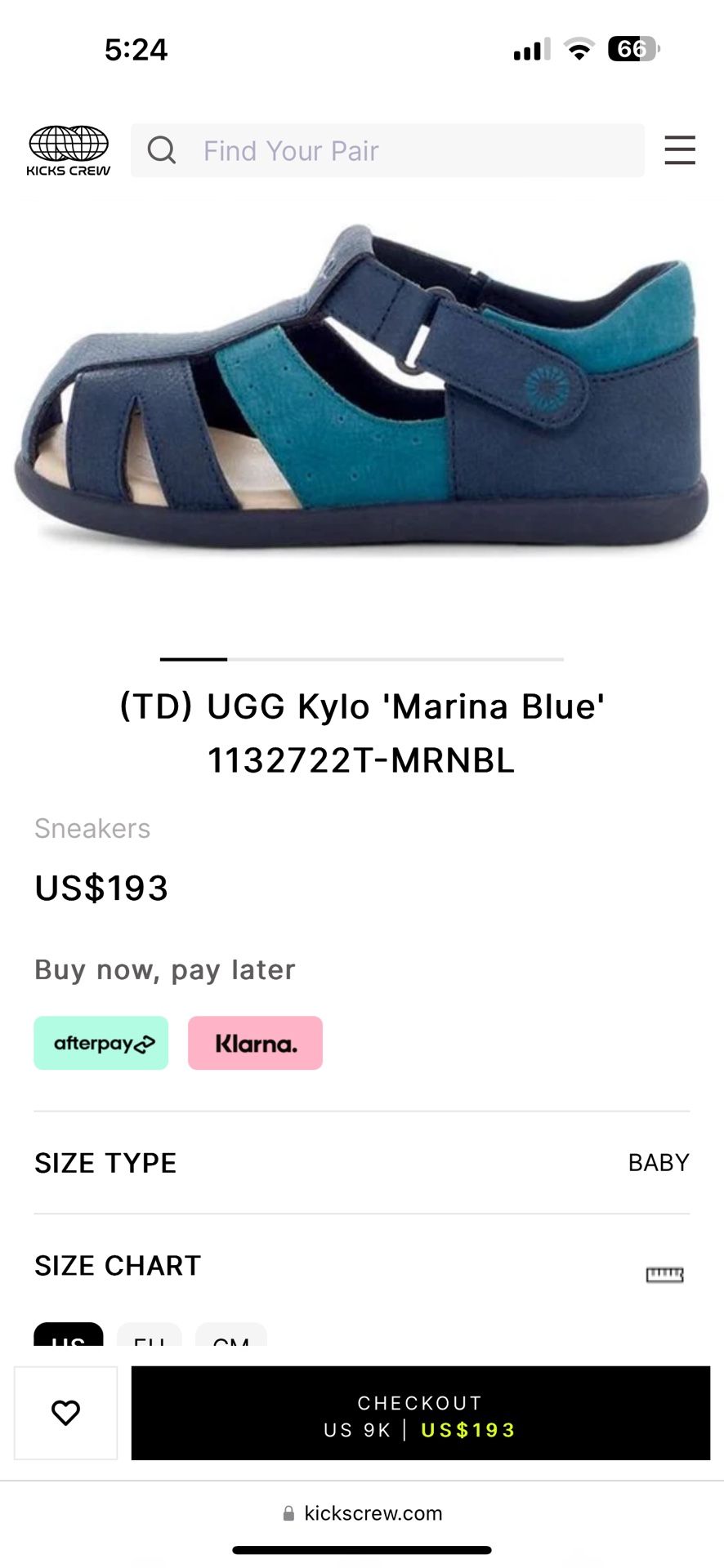This screenshot has height=1568, width=724.
Task: Open the US 9K size selector on checkout bar
Action: click(x=355, y=1430)
